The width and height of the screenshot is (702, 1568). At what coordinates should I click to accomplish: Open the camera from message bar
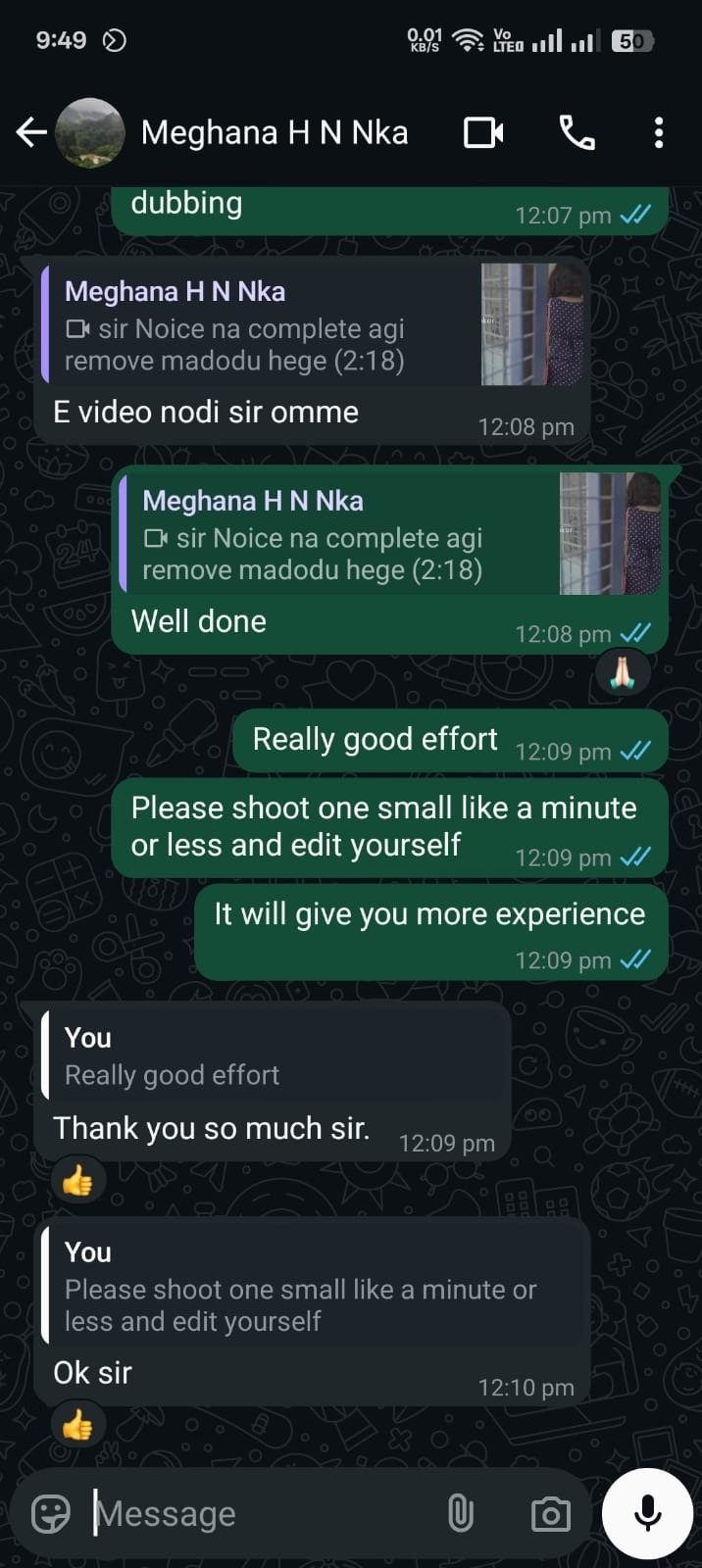(x=550, y=1514)
